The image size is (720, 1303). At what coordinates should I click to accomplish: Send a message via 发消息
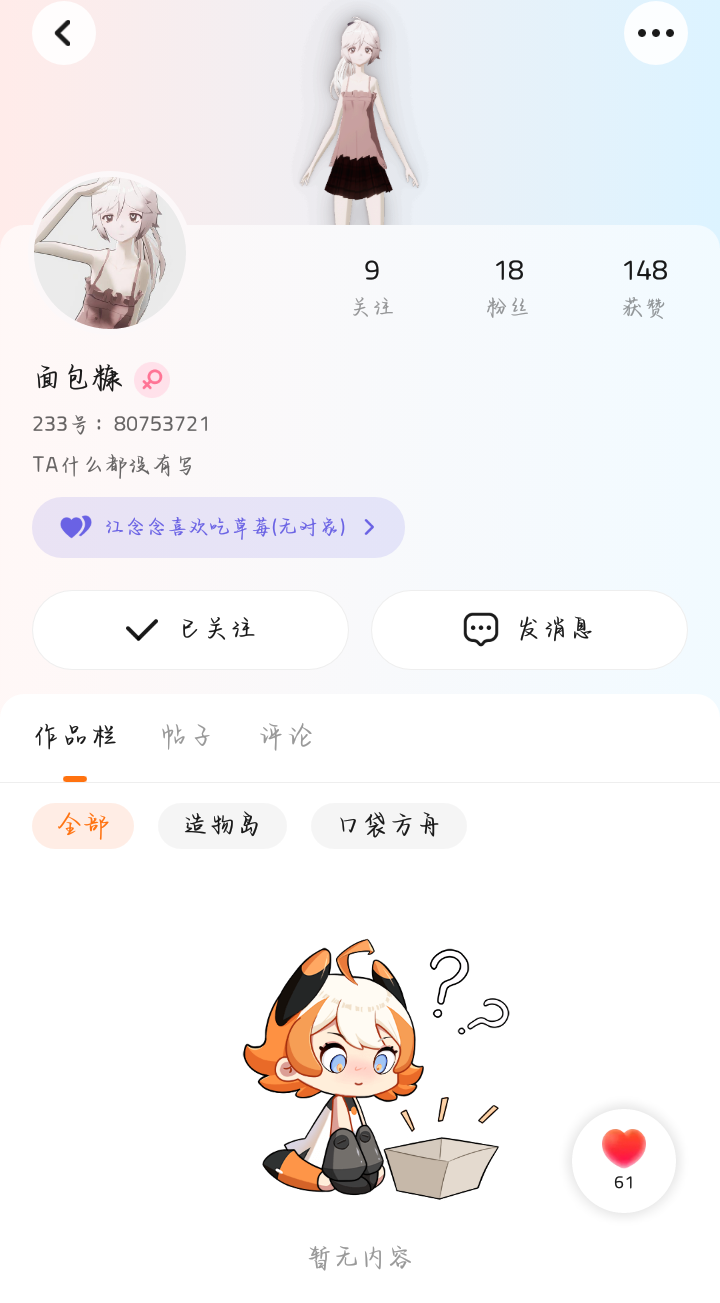[529, 629]
